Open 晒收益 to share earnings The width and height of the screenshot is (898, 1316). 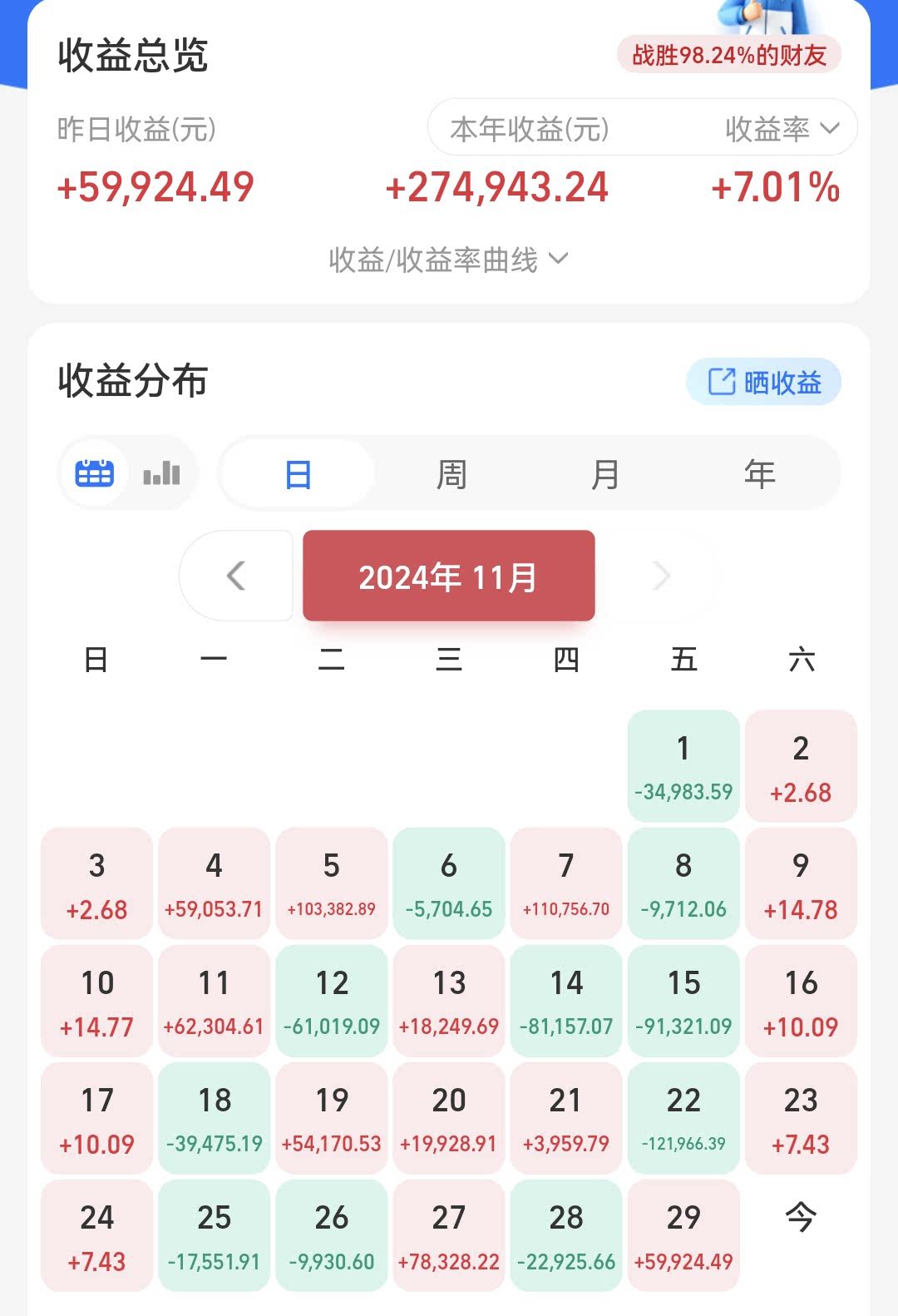coord(782,383)
